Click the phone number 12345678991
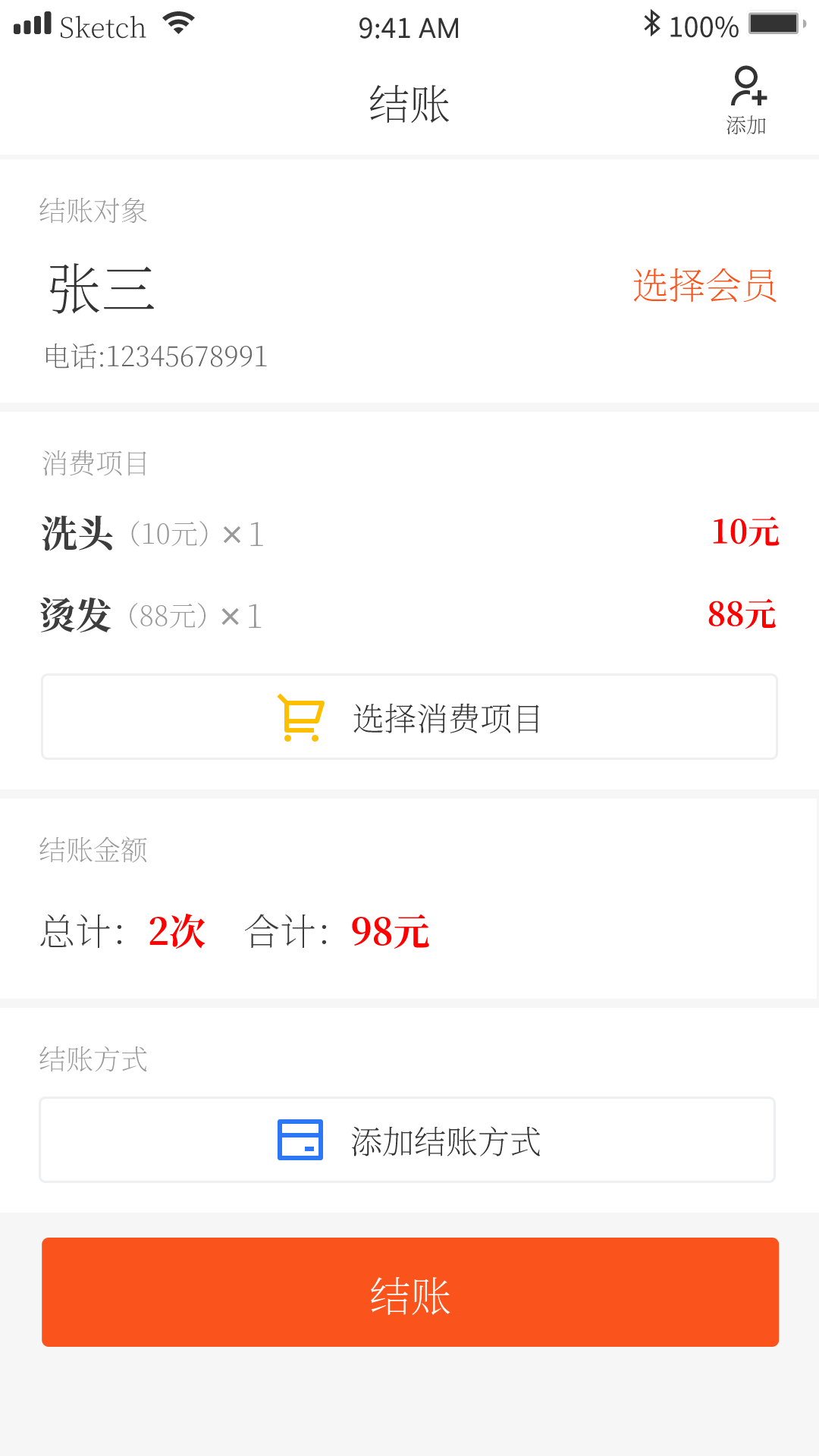The width and height of the screenshot is (819, 1456). coord(156,356)
